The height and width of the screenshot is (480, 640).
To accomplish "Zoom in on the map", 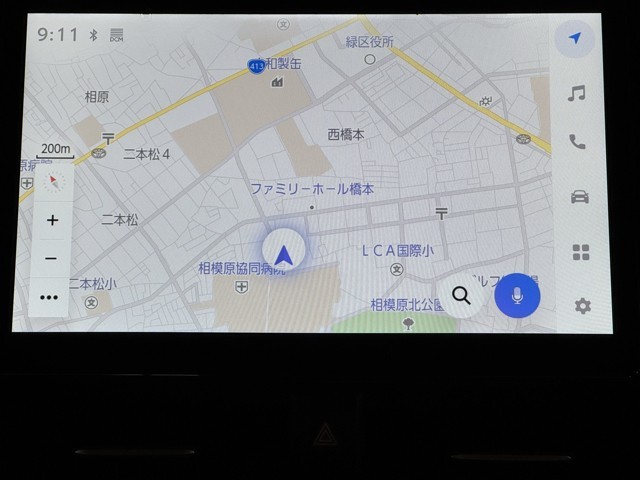I will tap(52, 220).
